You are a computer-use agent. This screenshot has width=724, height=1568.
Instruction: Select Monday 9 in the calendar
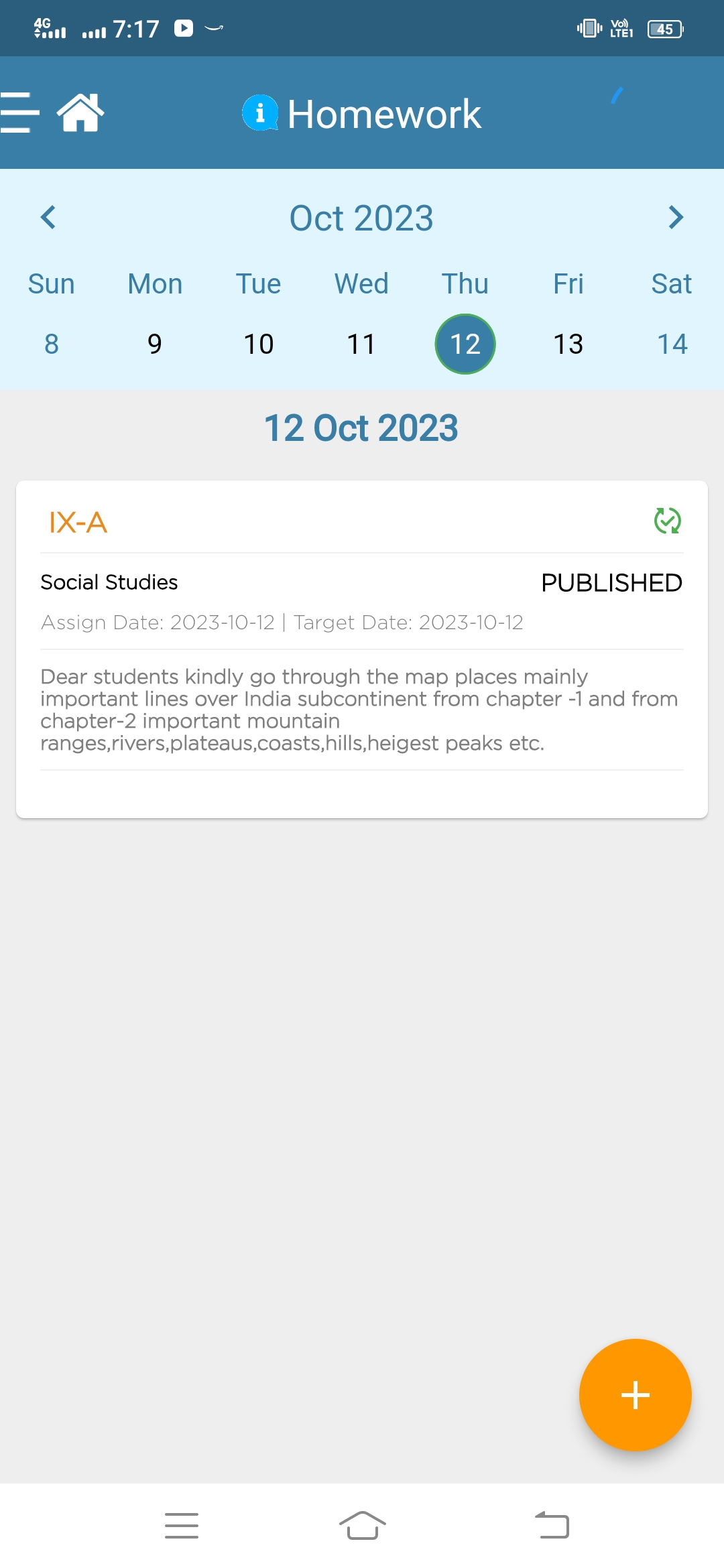click(x=155, y=344)
